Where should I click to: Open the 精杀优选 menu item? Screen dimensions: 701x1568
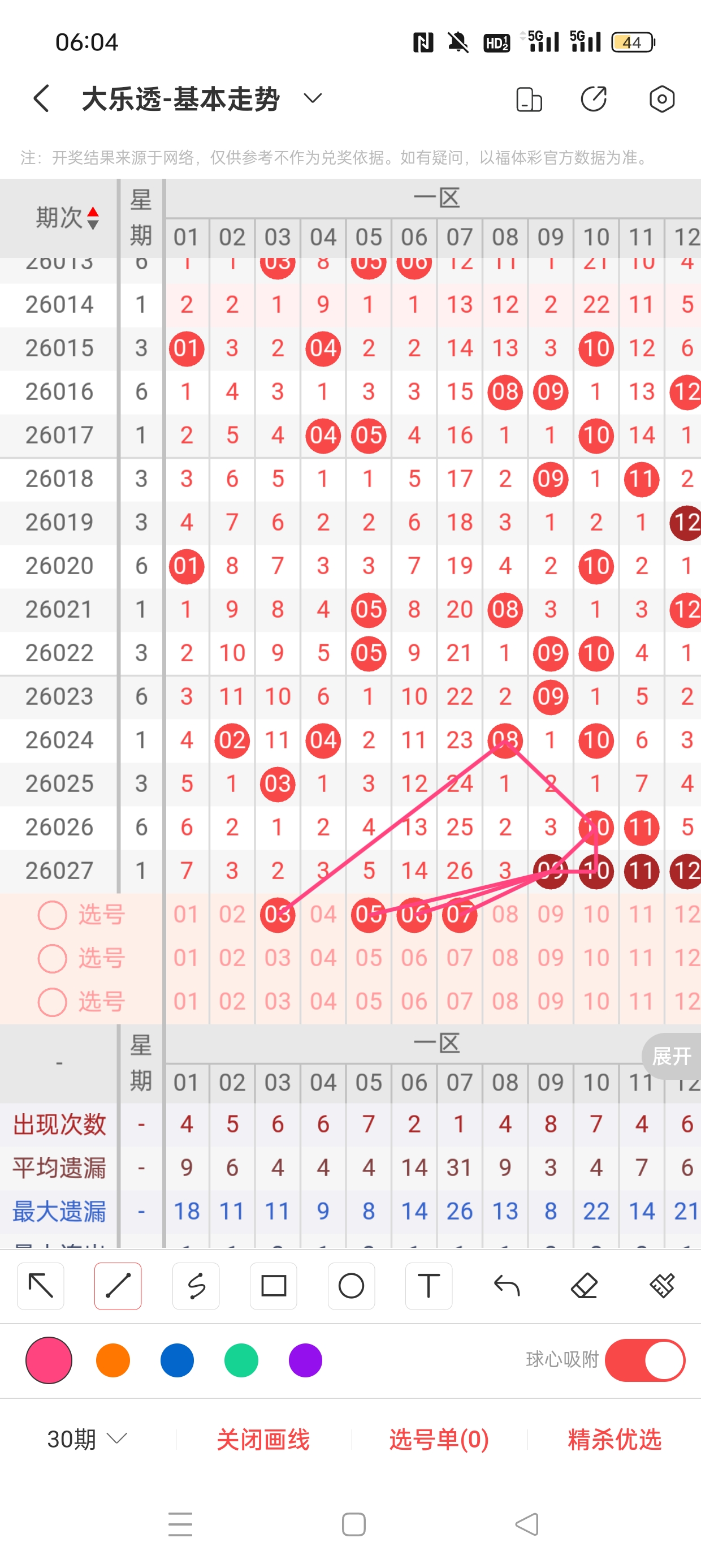point(615,1438)
